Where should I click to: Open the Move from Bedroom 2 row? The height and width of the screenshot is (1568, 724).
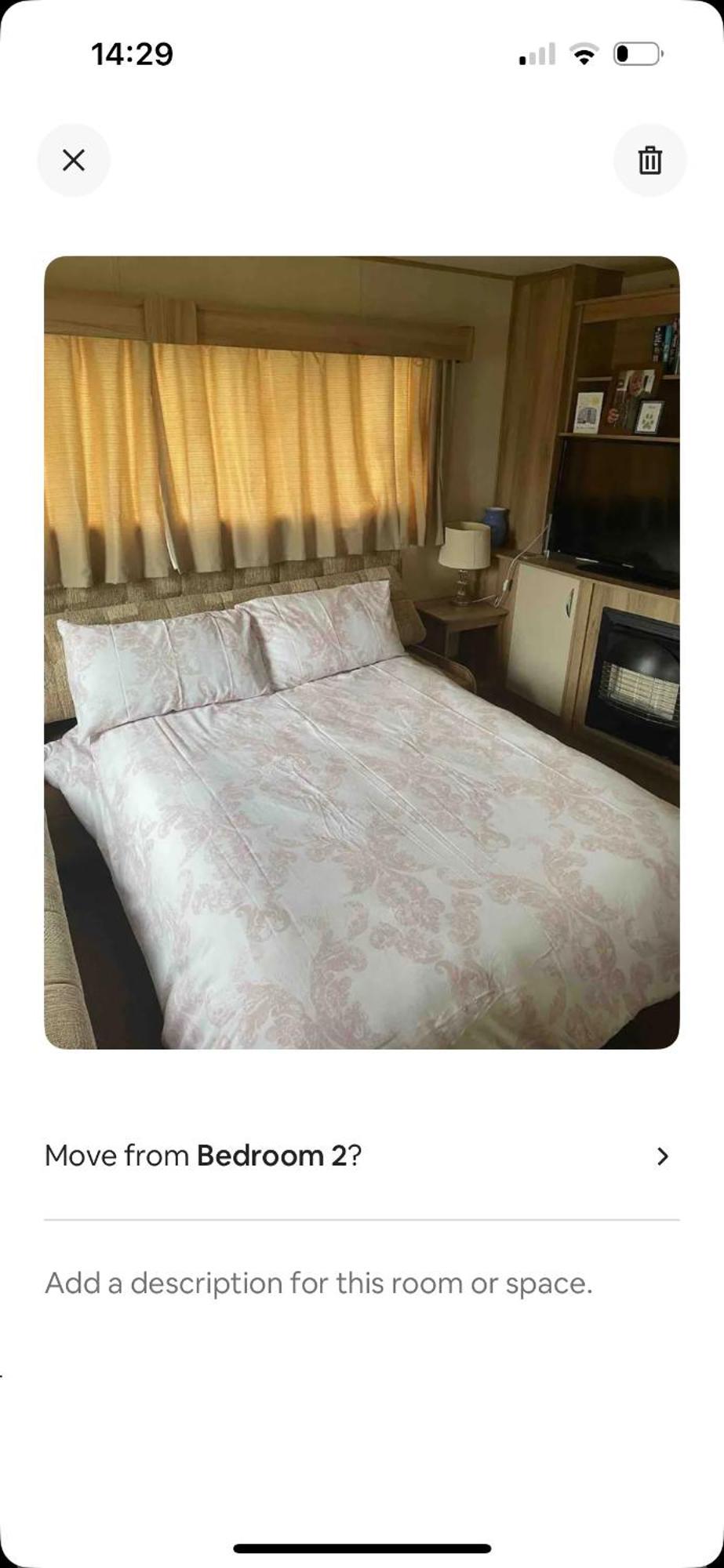[361, 1156]
